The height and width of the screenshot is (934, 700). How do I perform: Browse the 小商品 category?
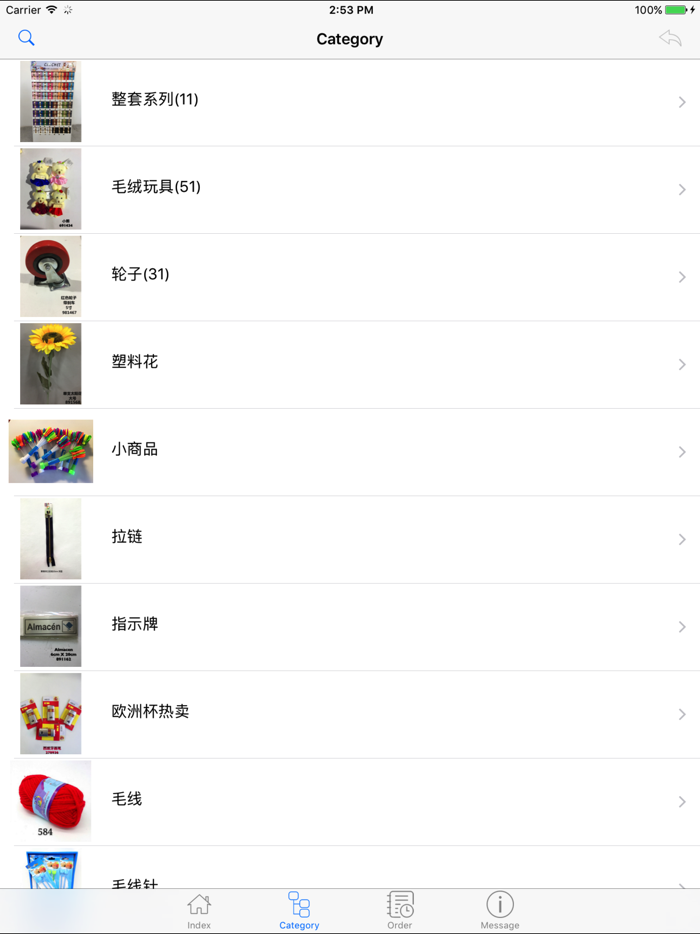coord(350,450)
